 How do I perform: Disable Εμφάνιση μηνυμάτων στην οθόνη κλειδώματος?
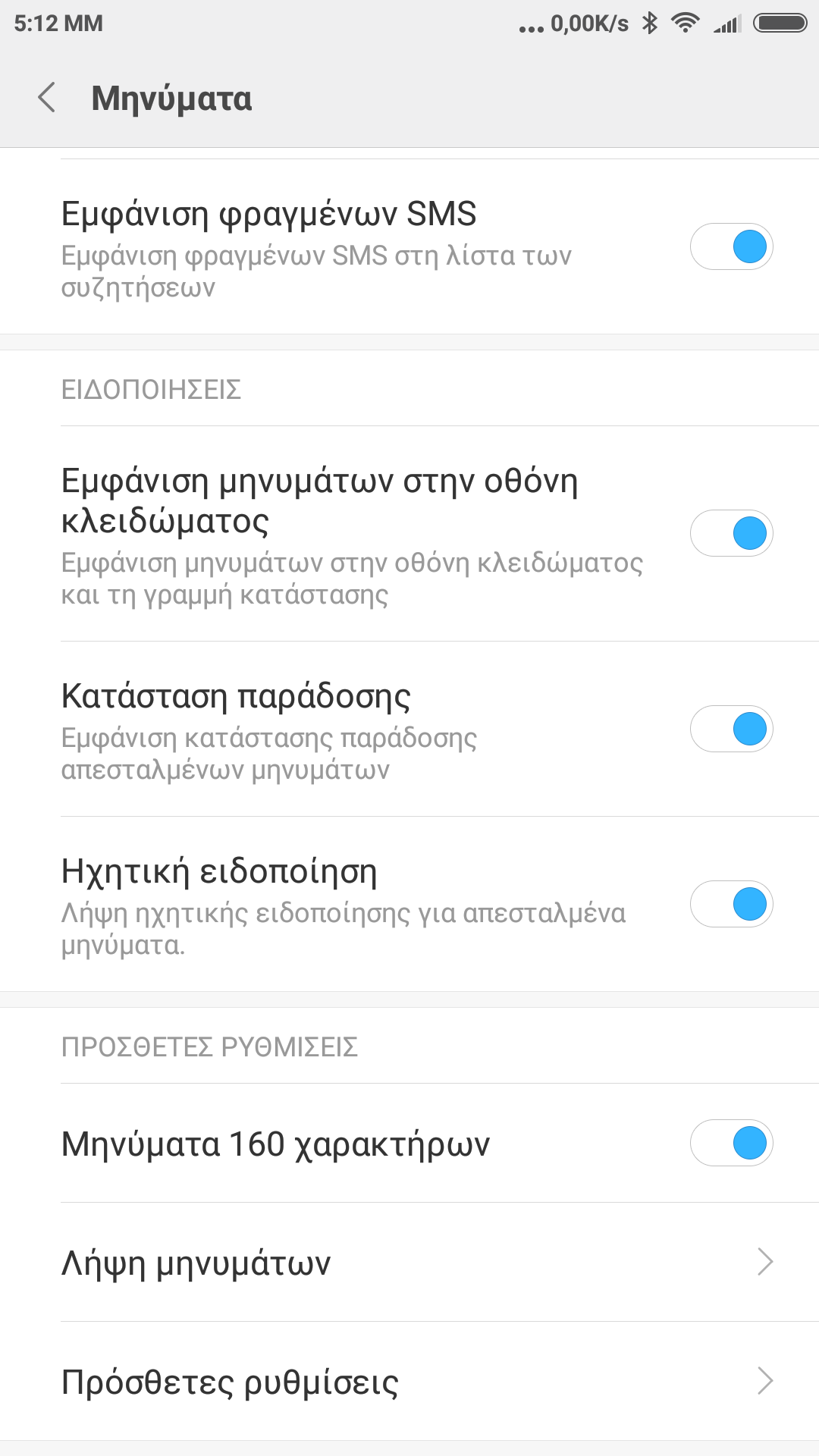(x=731, y=533)
